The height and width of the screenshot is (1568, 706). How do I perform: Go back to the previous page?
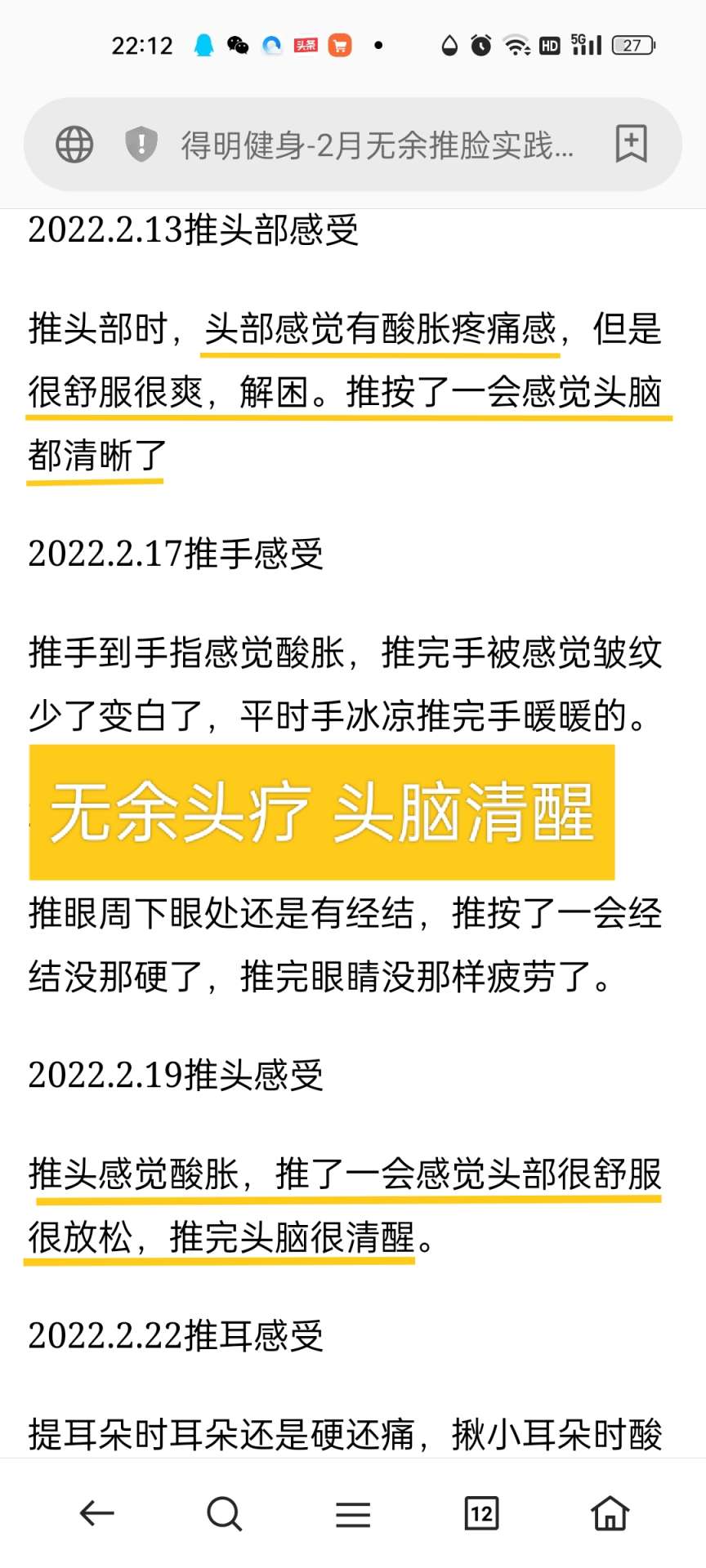tap(96, 1513)
